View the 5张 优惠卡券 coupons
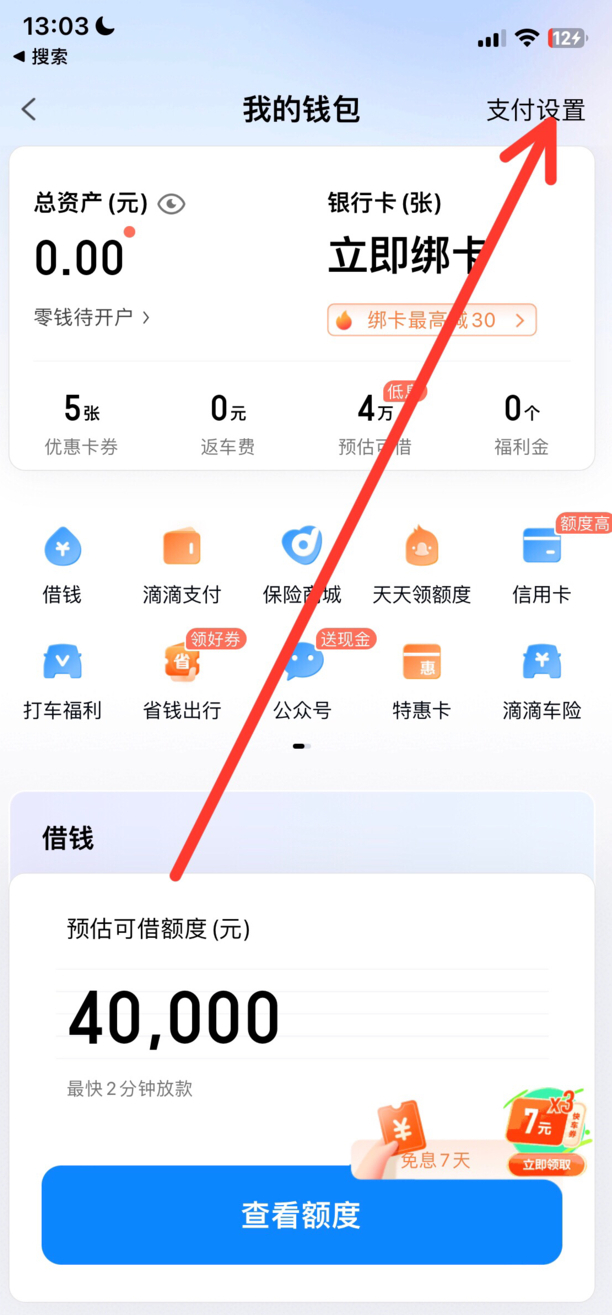612x1315 pixels. pyautogui.click(x=81, y=424)
